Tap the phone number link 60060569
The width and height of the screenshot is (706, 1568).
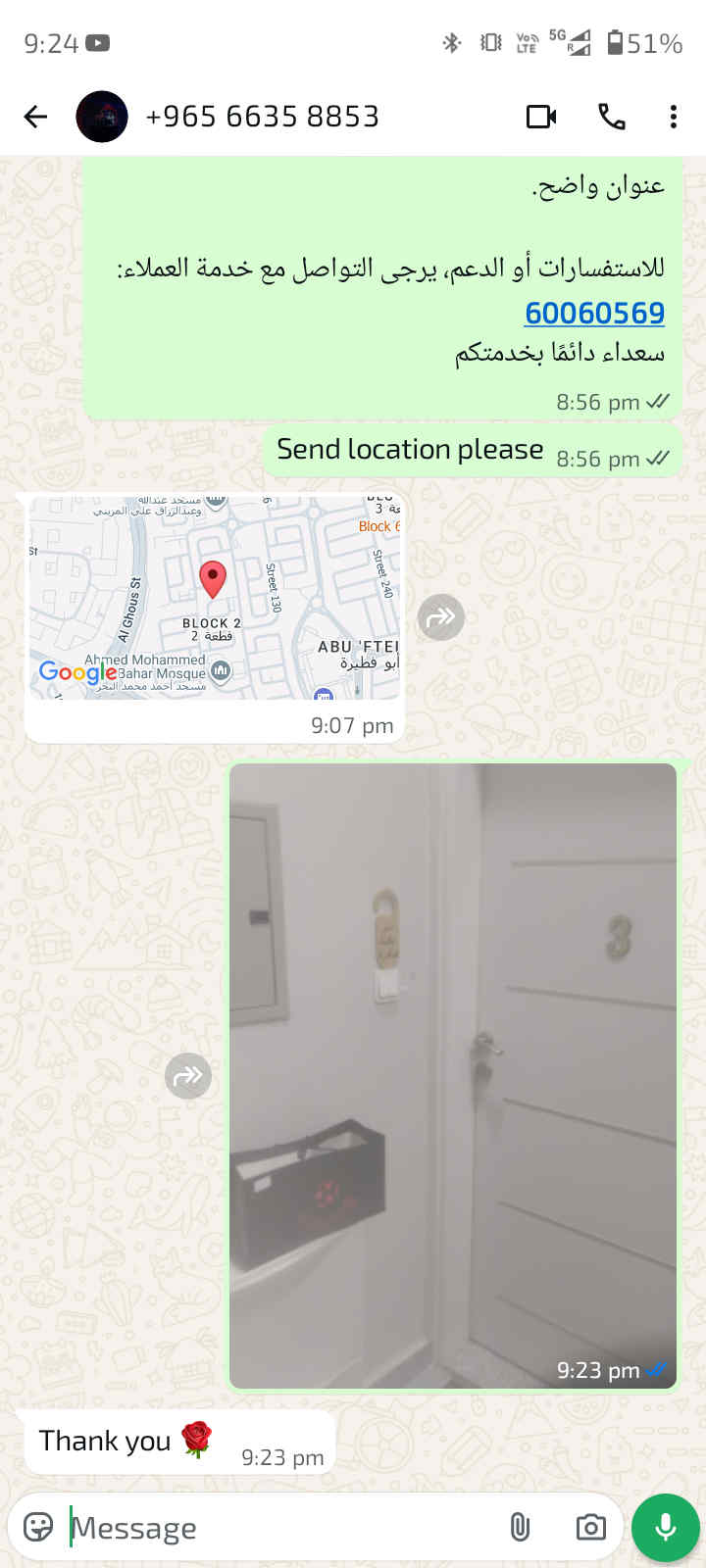point(594,313)
